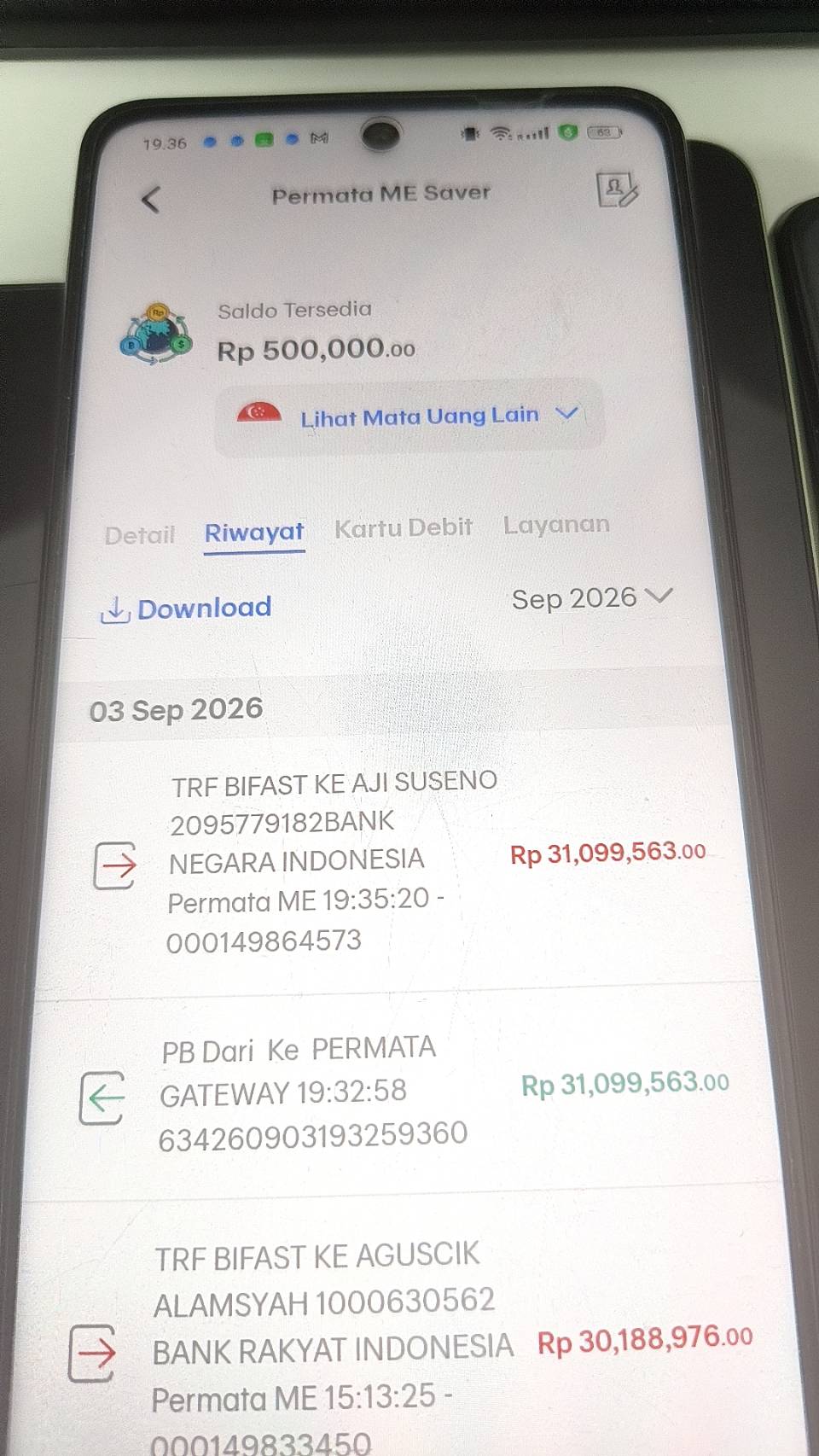
Task: Select the Riwayat tab
Action: (x=254, y=533)
